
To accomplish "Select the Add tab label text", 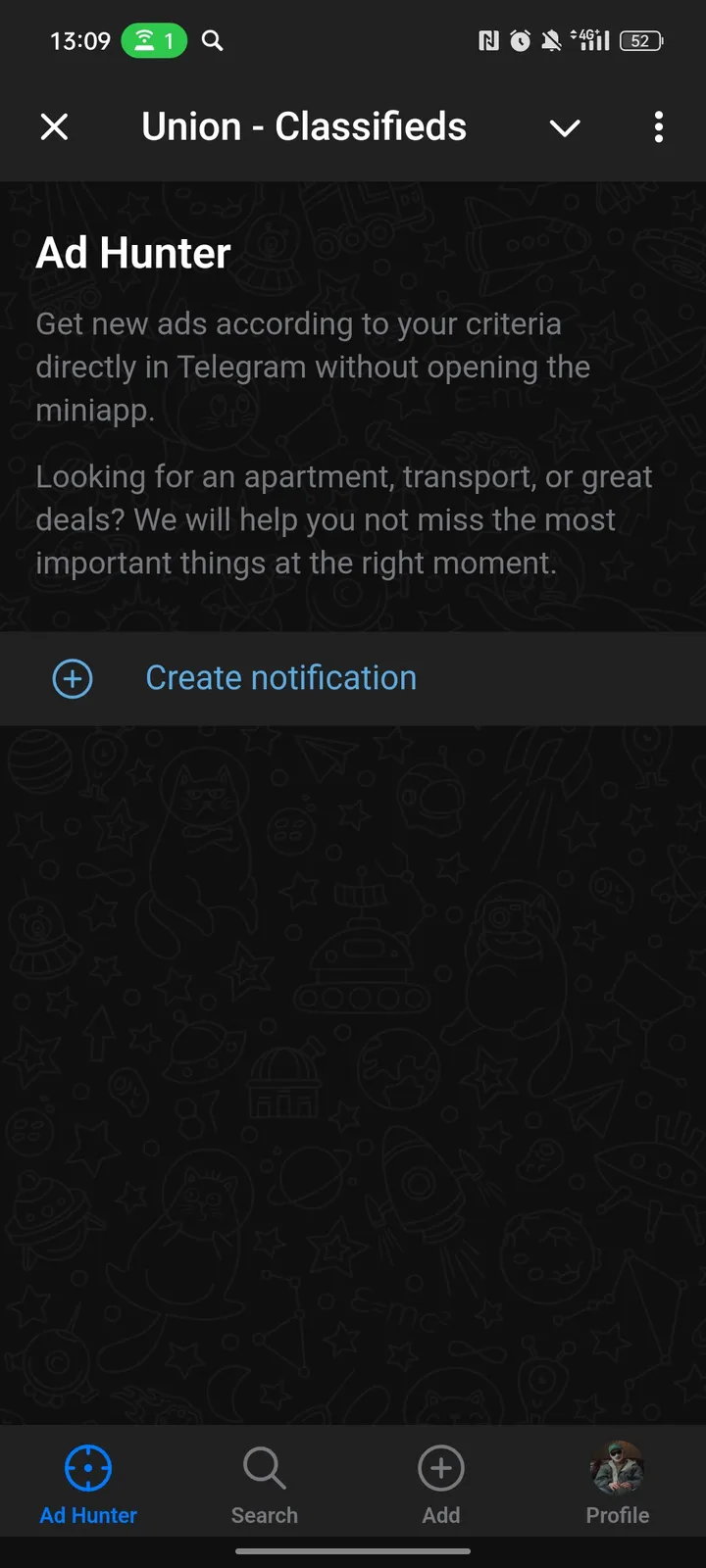I will click(440, 1514).
